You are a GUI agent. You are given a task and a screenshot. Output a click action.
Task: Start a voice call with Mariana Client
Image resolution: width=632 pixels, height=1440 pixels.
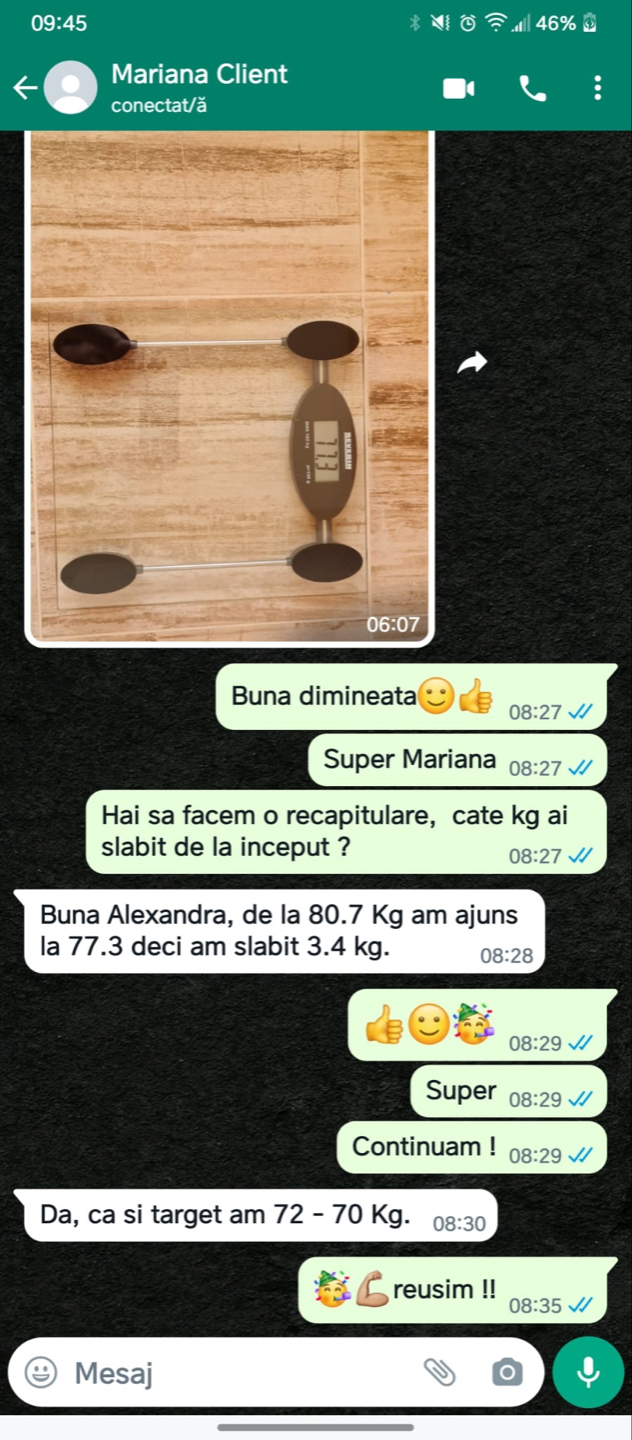click(x=532, y=88)
